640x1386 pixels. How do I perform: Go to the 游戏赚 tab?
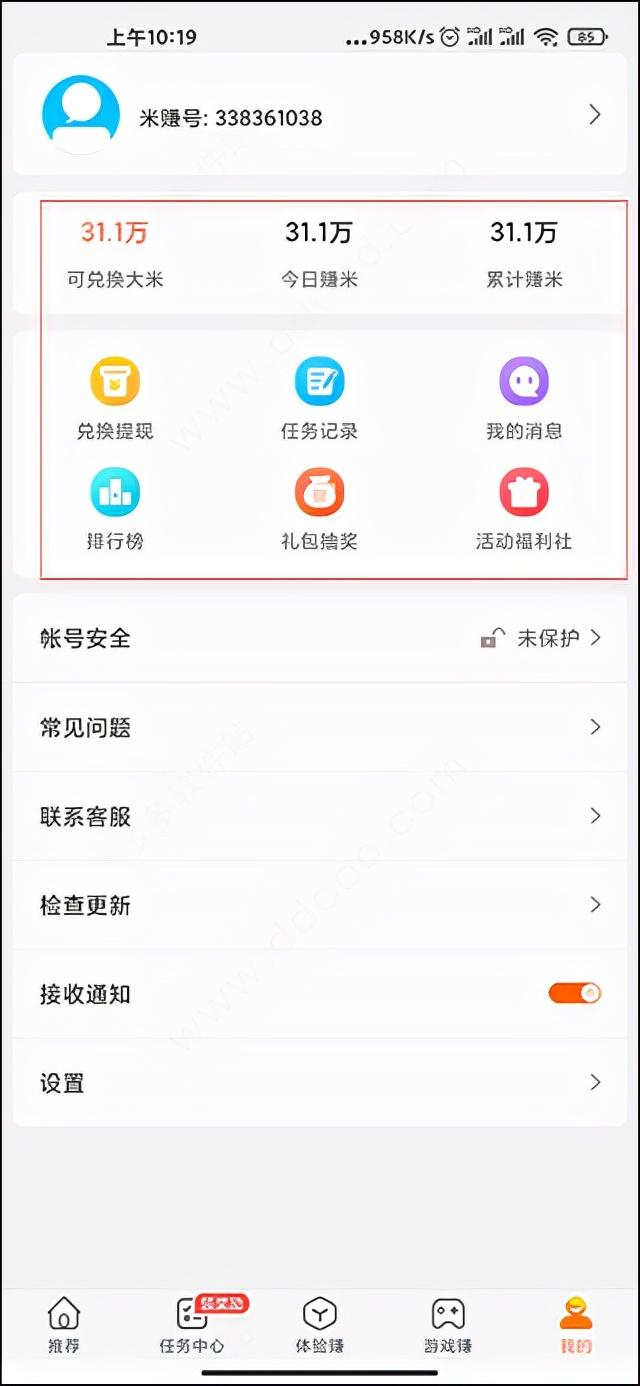[x=447, y=1325]
